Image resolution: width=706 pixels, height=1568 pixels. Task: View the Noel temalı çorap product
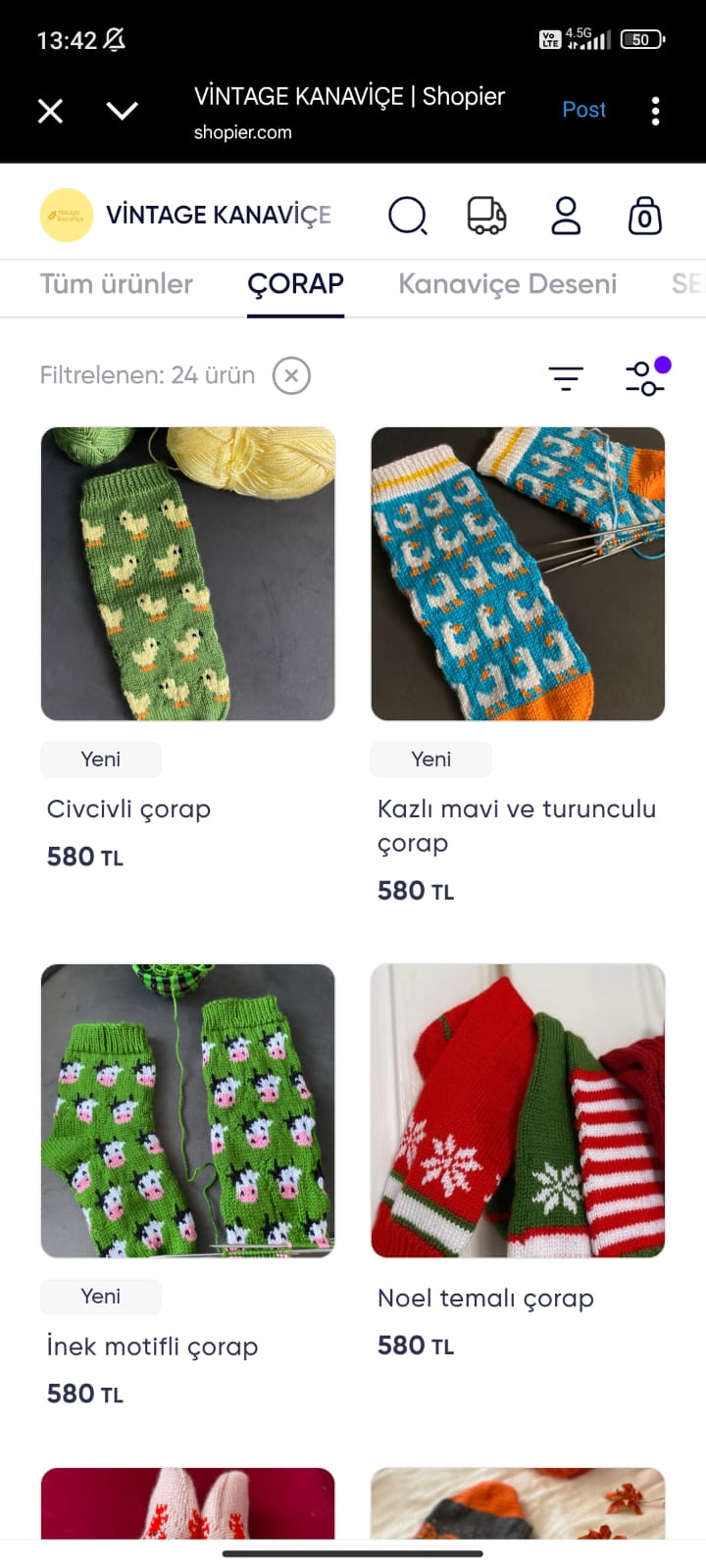[x=518, y=1110]
